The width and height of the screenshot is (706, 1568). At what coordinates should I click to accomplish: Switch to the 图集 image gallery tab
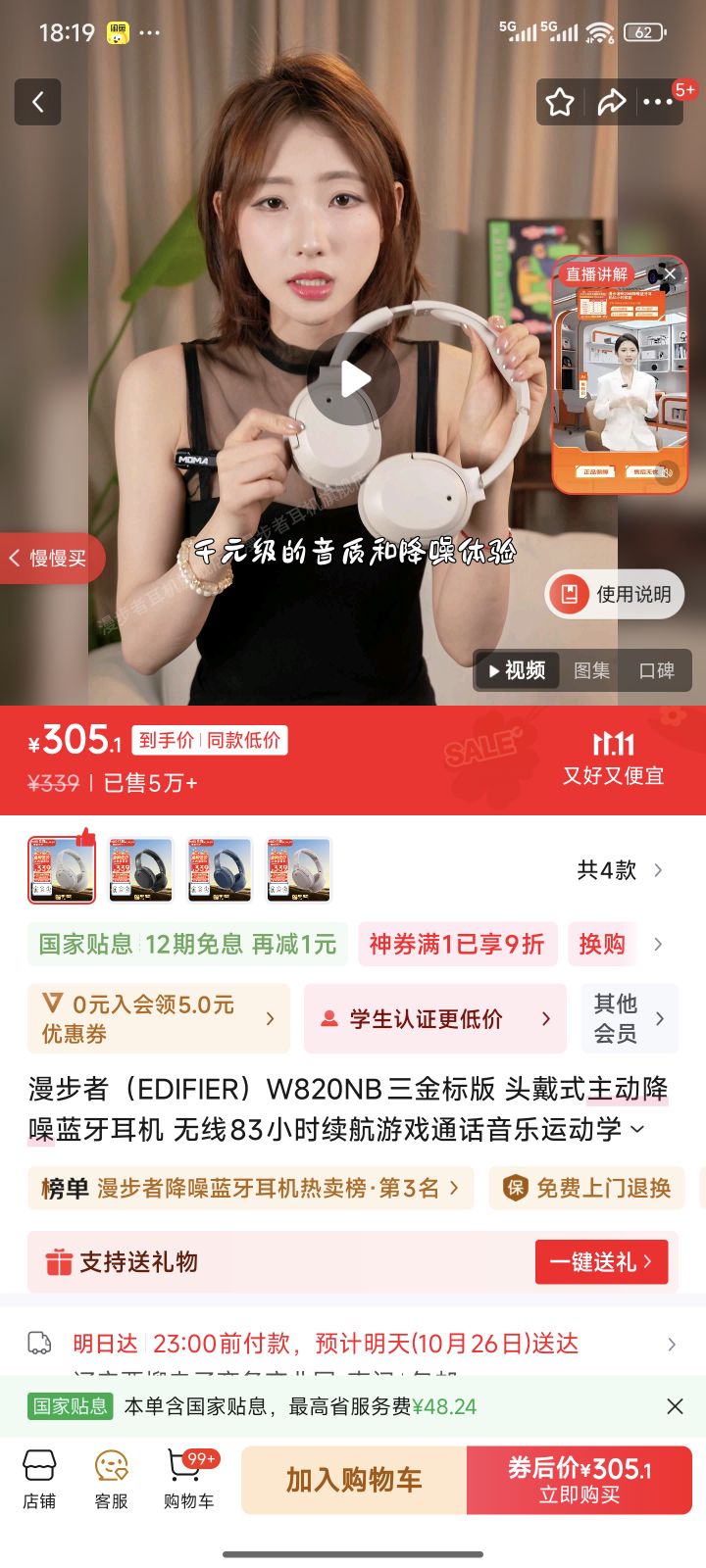coord(592,671)
